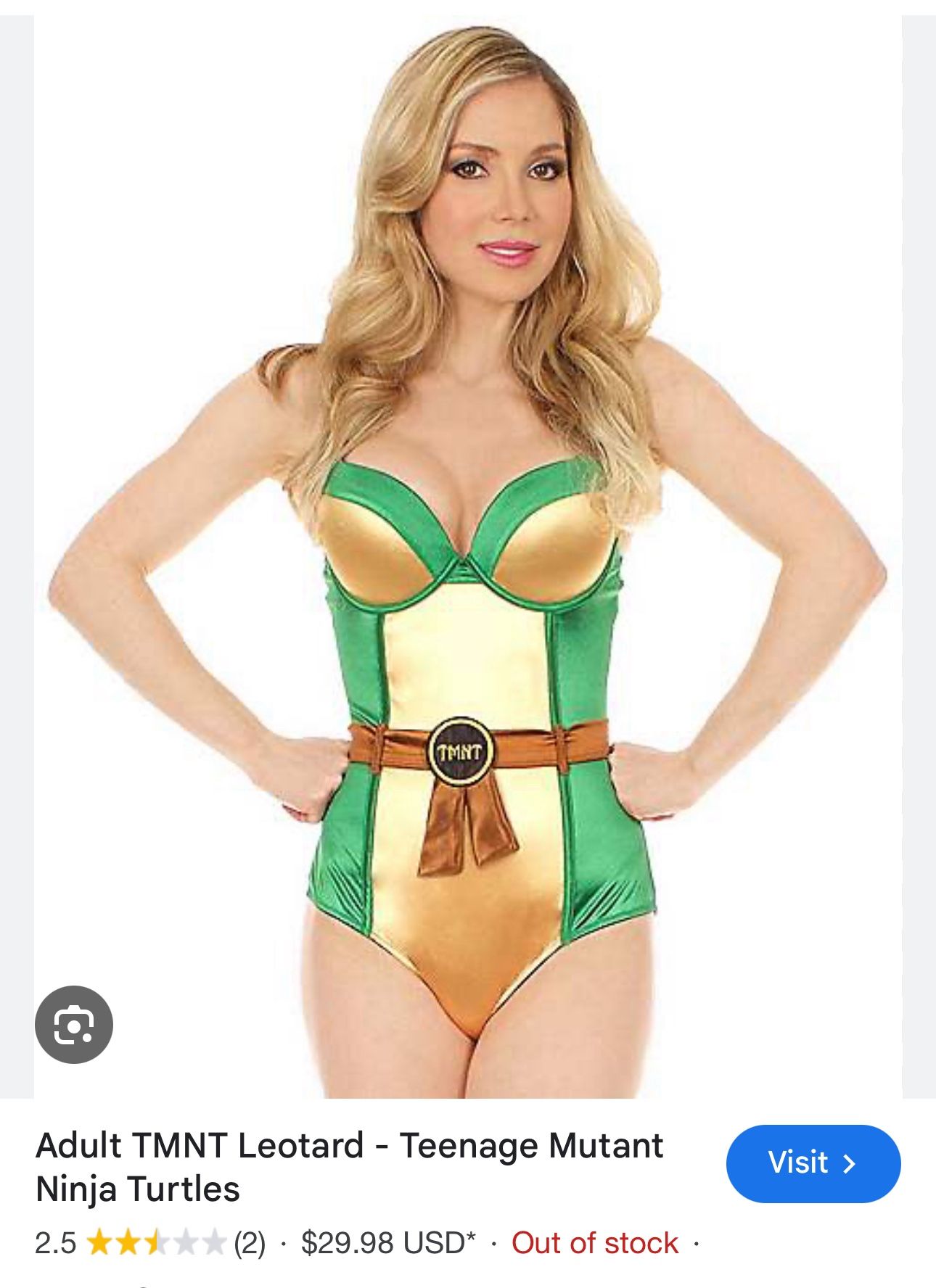Select the last gray star of the rating
Image resolution: width=936 pixels, height=1288 pixels.
tap(213, 1242)
